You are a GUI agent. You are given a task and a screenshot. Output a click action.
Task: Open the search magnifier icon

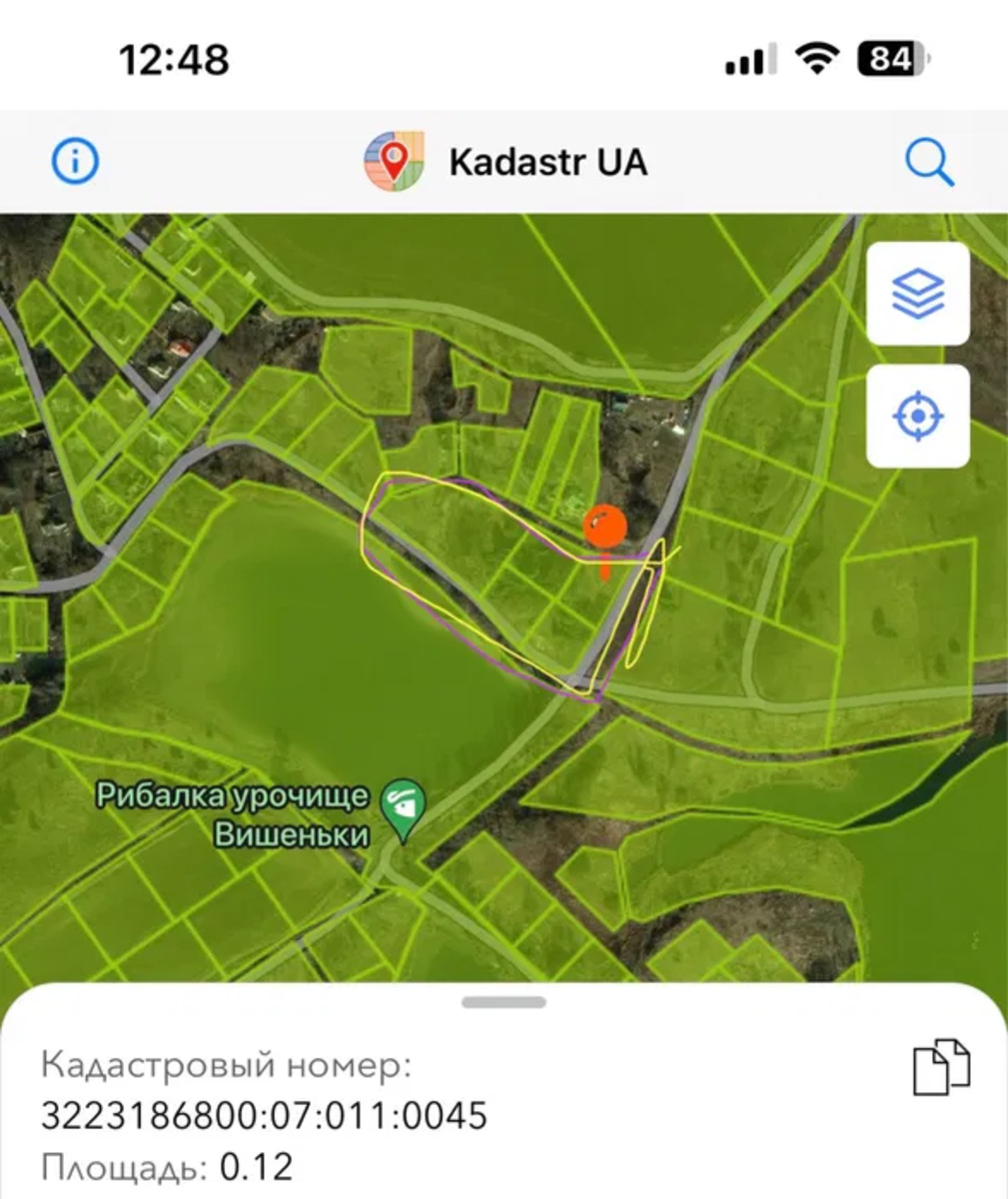(929, 162)
